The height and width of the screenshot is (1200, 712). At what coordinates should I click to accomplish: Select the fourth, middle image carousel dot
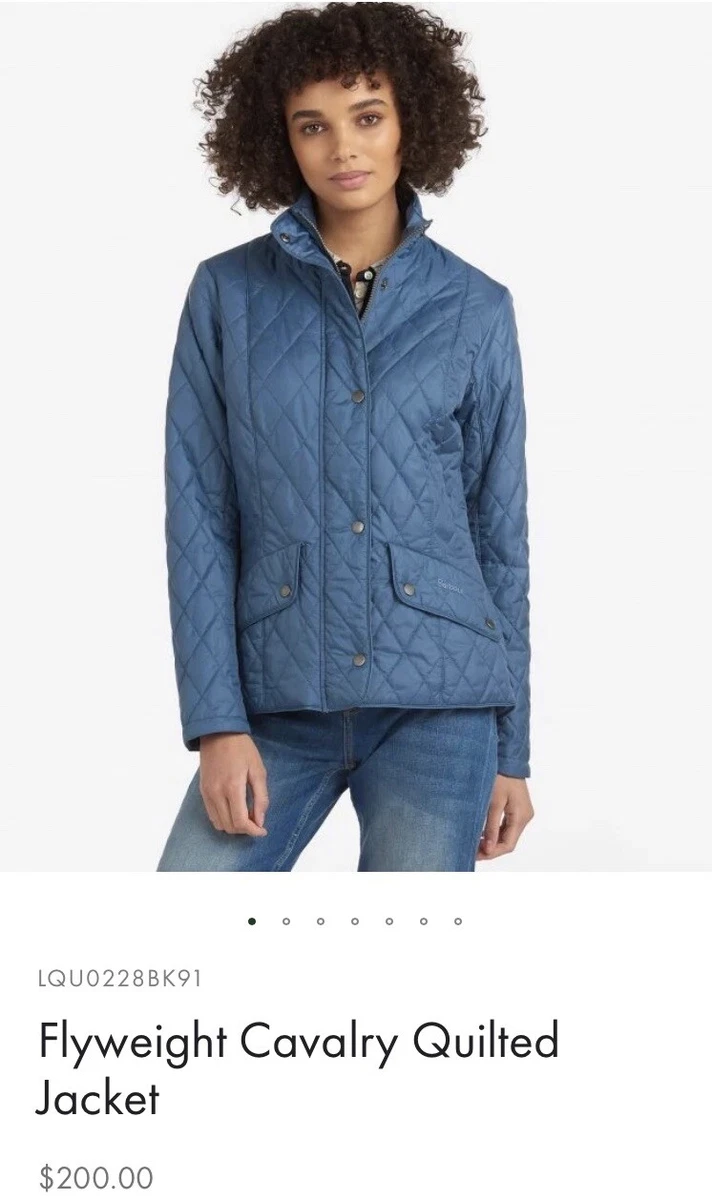point(355,921)
